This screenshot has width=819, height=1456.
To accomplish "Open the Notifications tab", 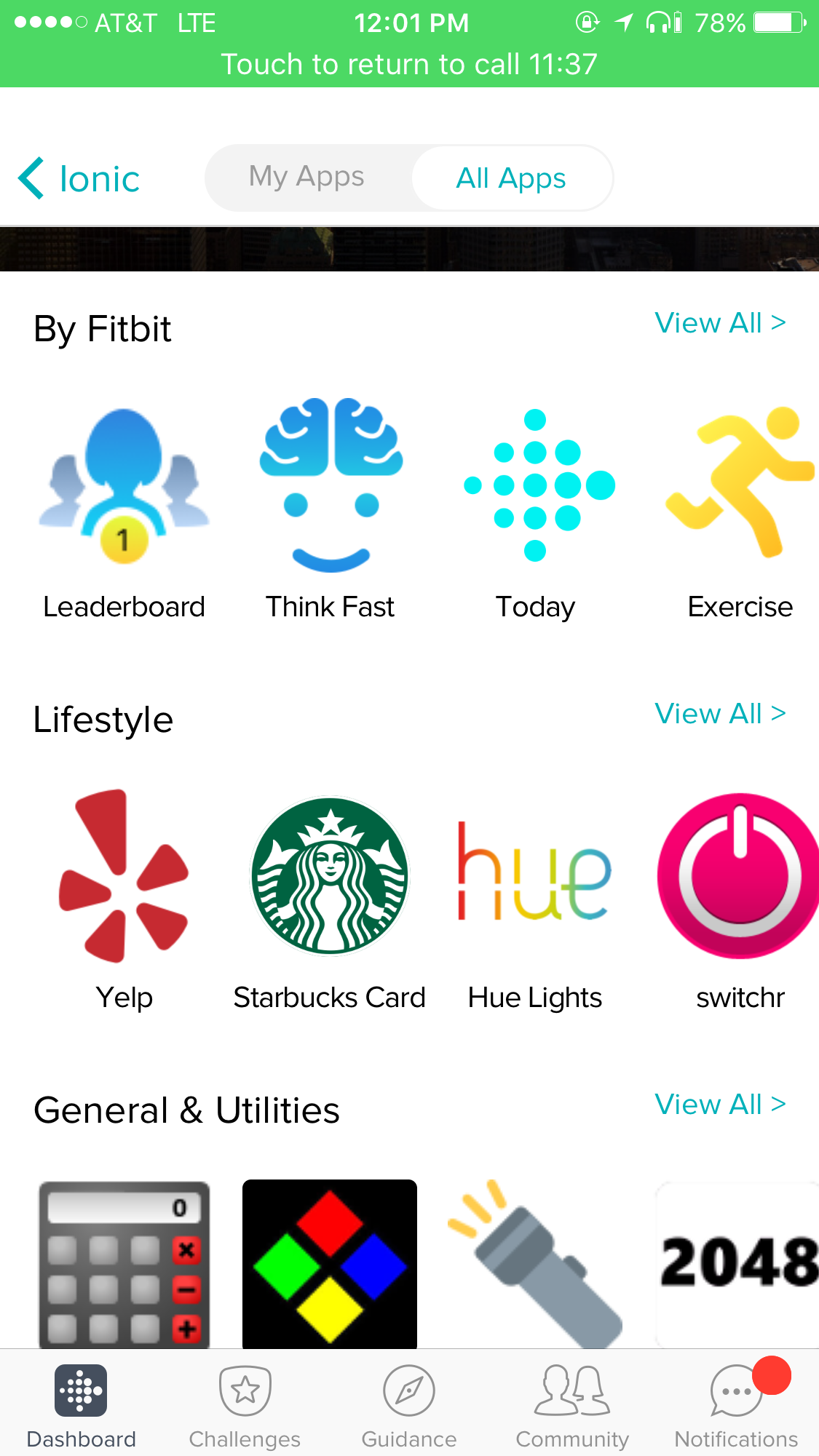I will point(736,1404).
